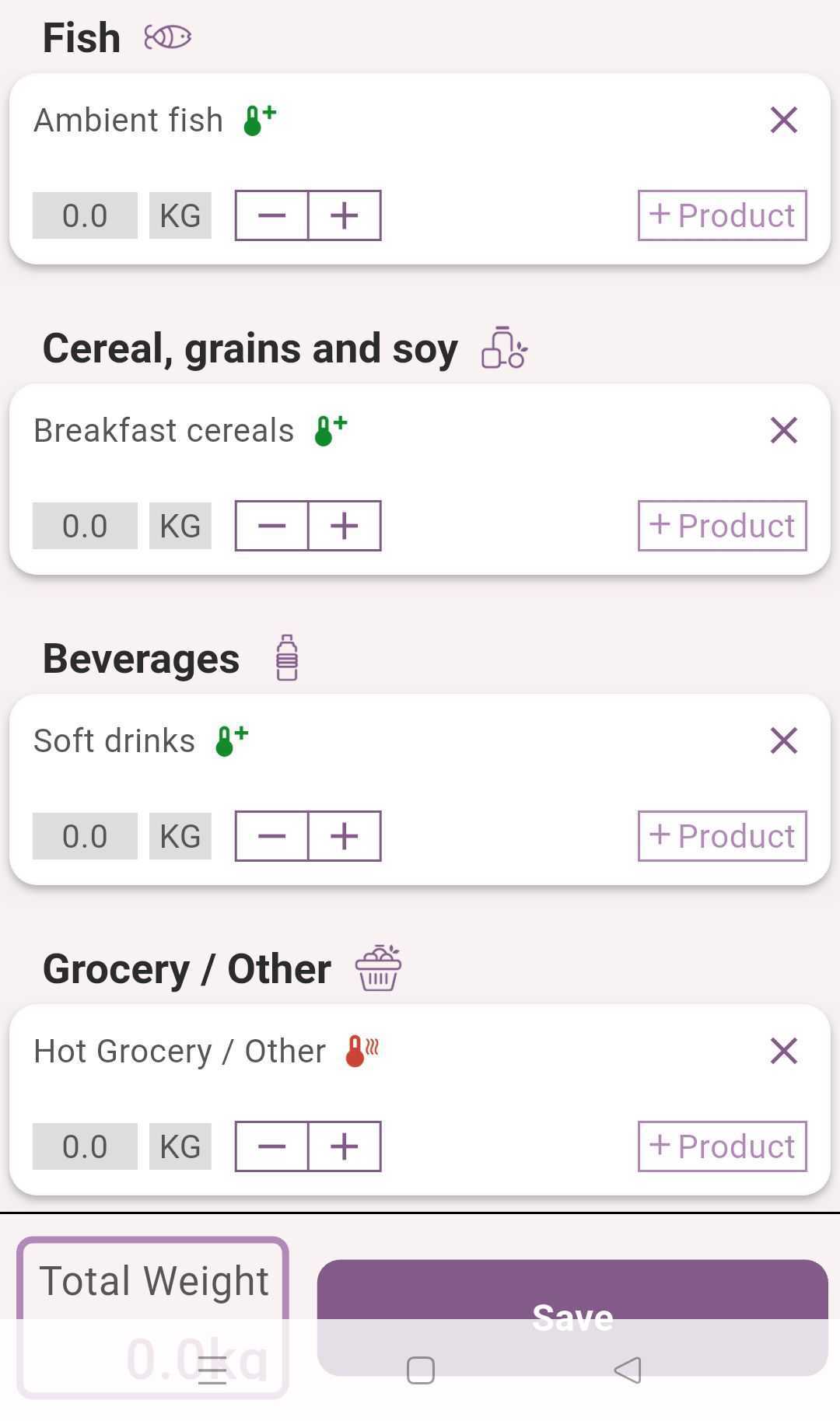The image size is (840, 1421).
Task: Decrease Soft drinks weight
Action: point(271,836)
